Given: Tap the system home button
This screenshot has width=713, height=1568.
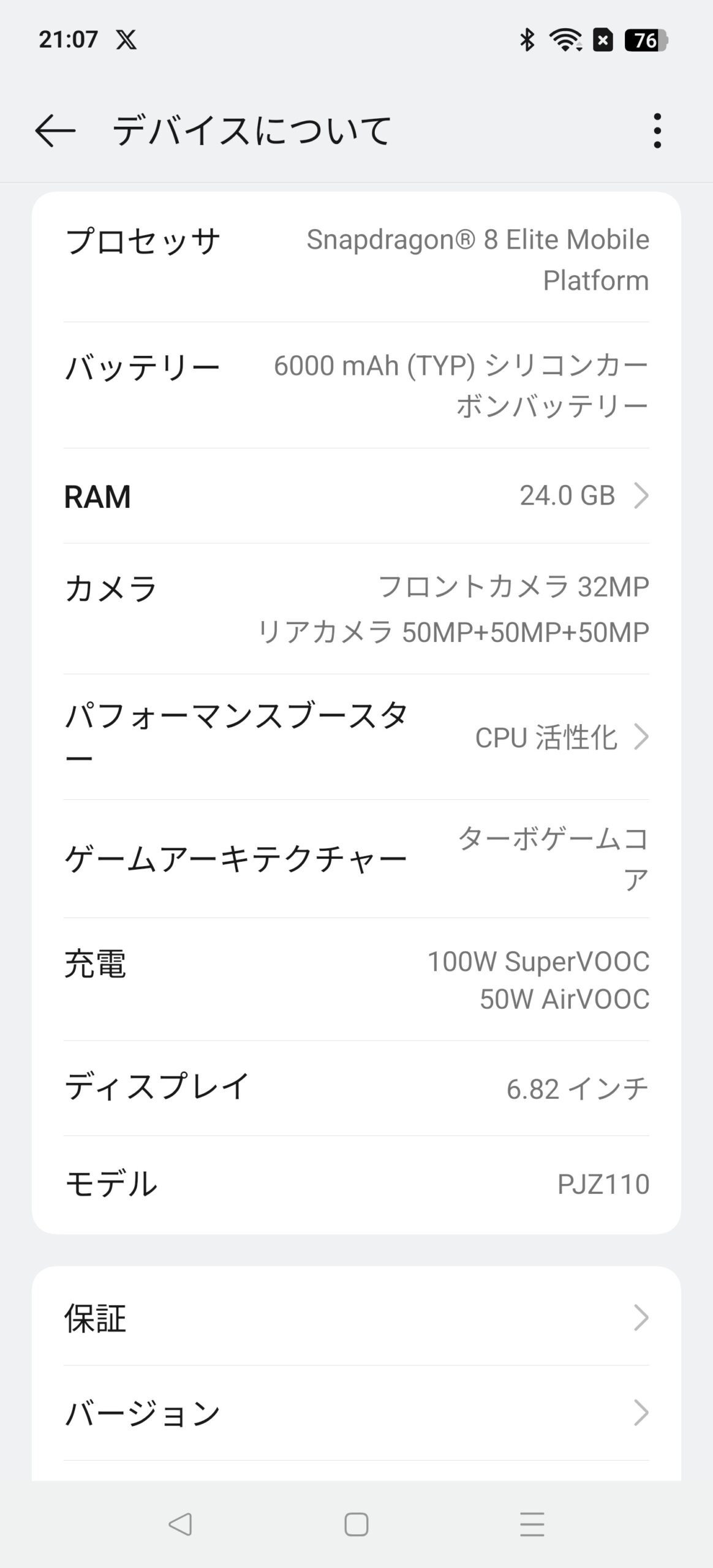Looking at the screenshot, I should [x=356, y=1524].
